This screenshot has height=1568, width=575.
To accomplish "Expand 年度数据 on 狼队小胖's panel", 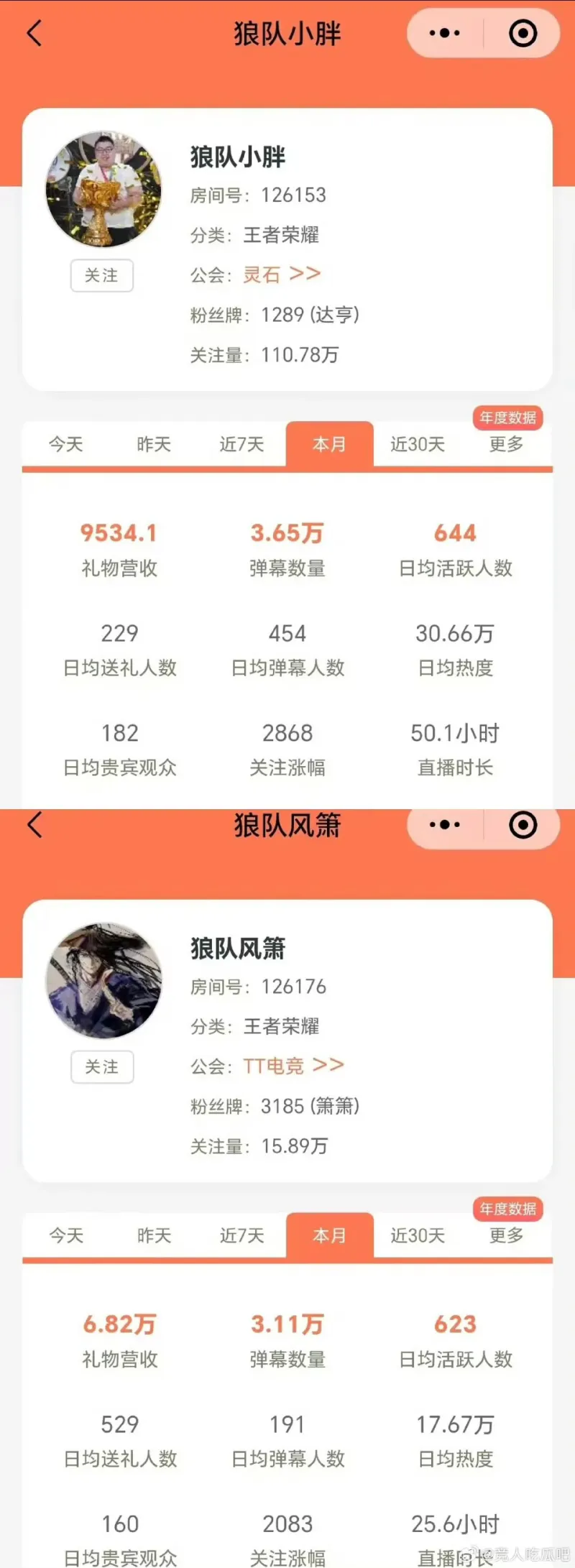I will click(x=507, y=418).
